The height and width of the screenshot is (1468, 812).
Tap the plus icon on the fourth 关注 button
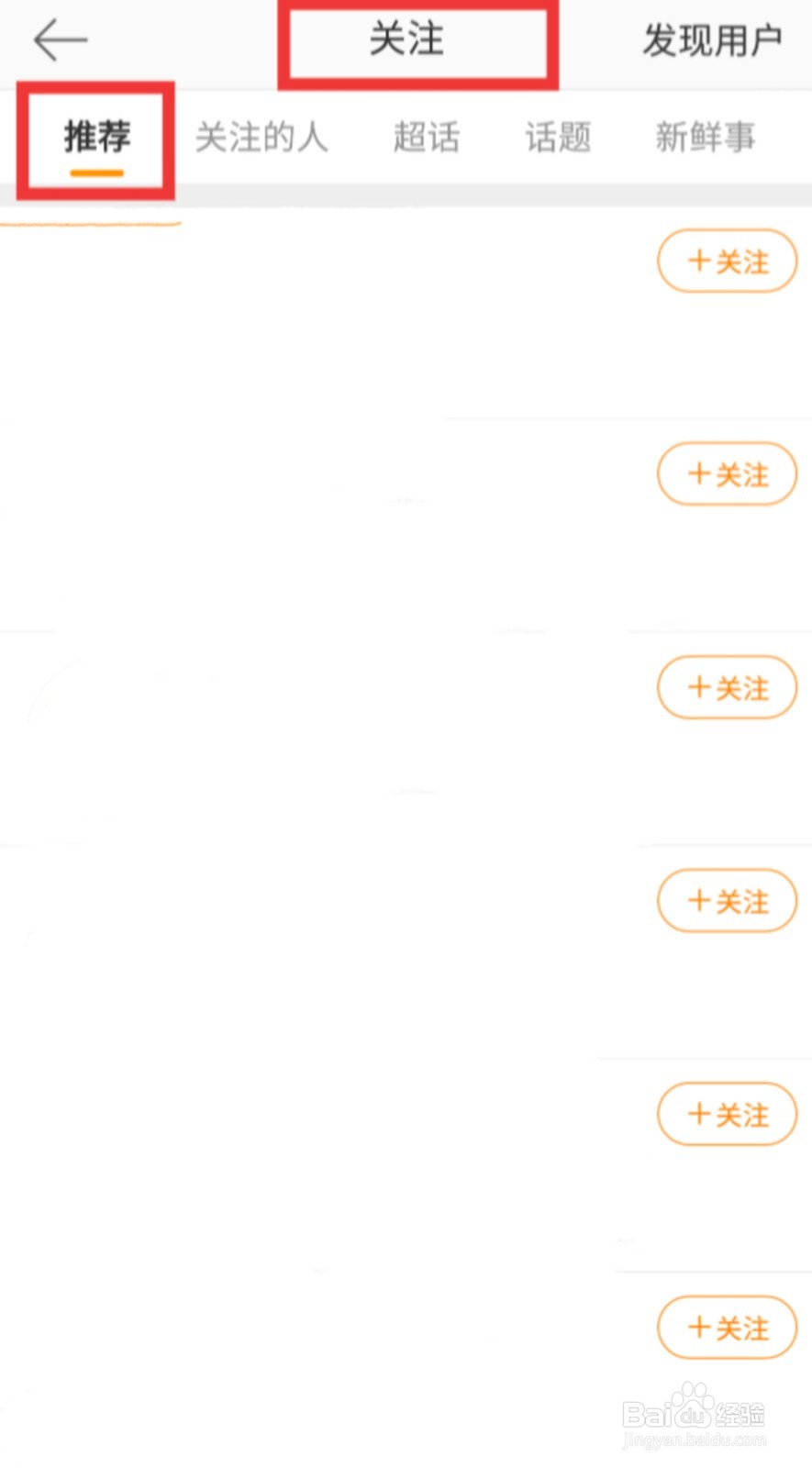700,901
